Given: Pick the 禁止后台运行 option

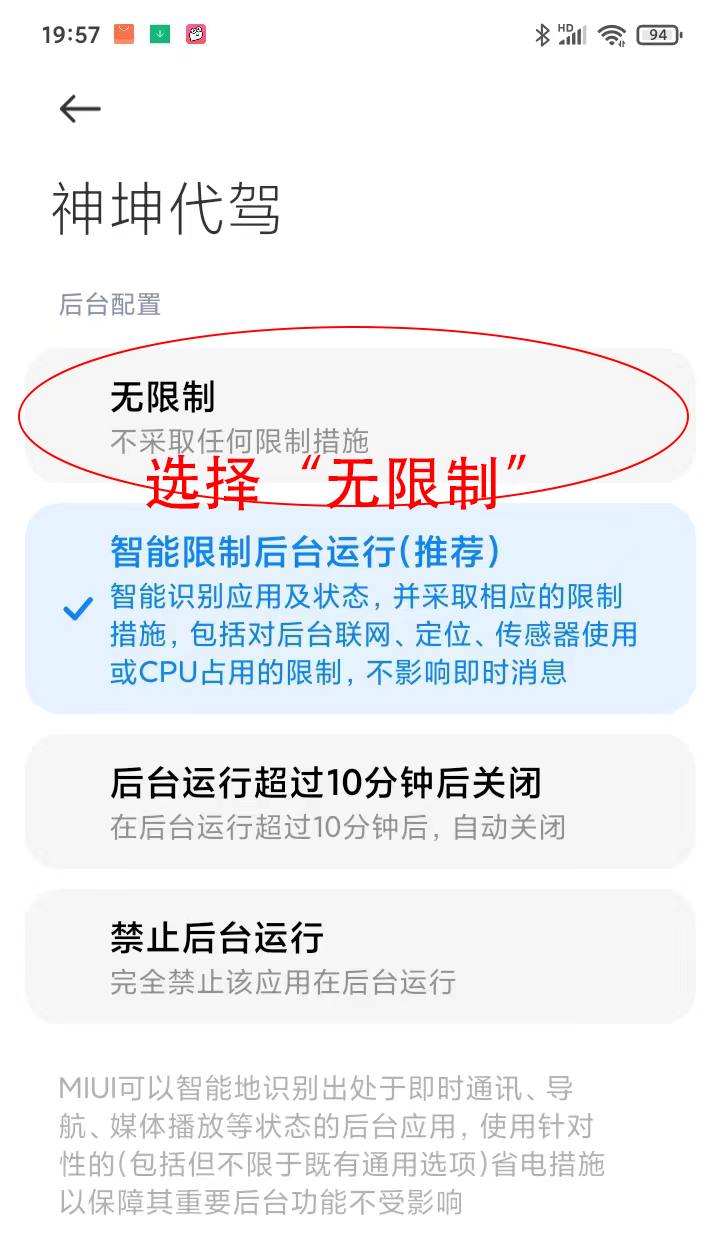Looking at the screenshot, I should coord(360,956).
